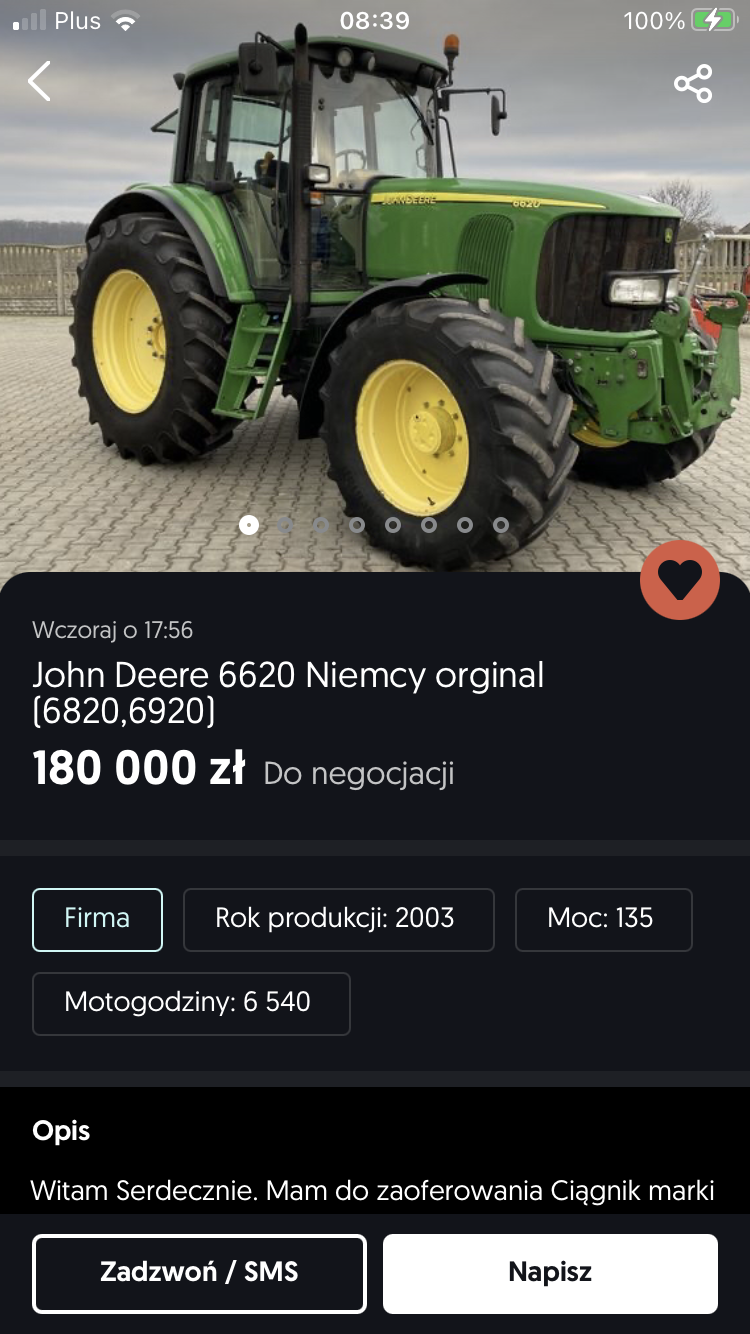Go back using the arrow icon
The width and height of the screenshot is (750, 1334).
(x=40, y=82)
